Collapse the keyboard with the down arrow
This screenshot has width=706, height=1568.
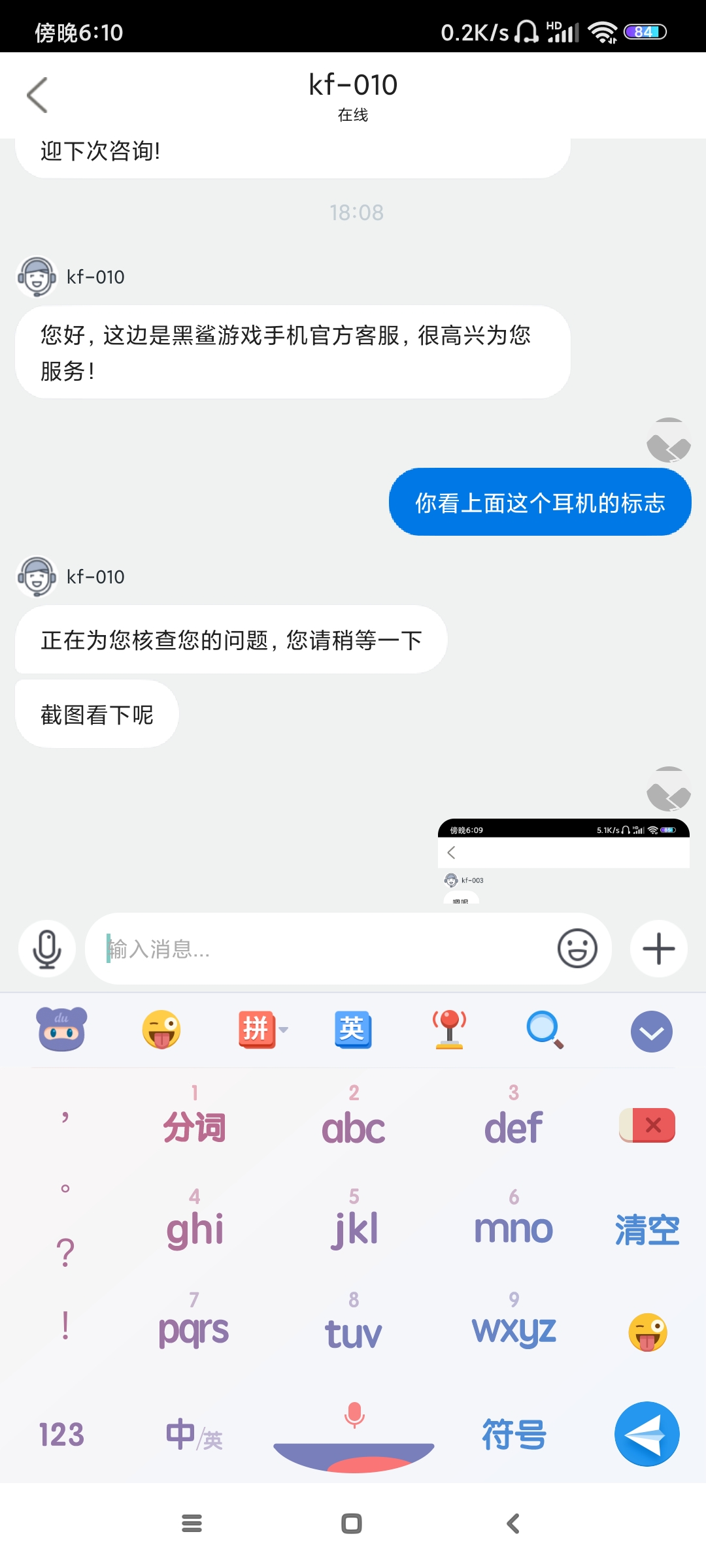tap(651, 1032)
